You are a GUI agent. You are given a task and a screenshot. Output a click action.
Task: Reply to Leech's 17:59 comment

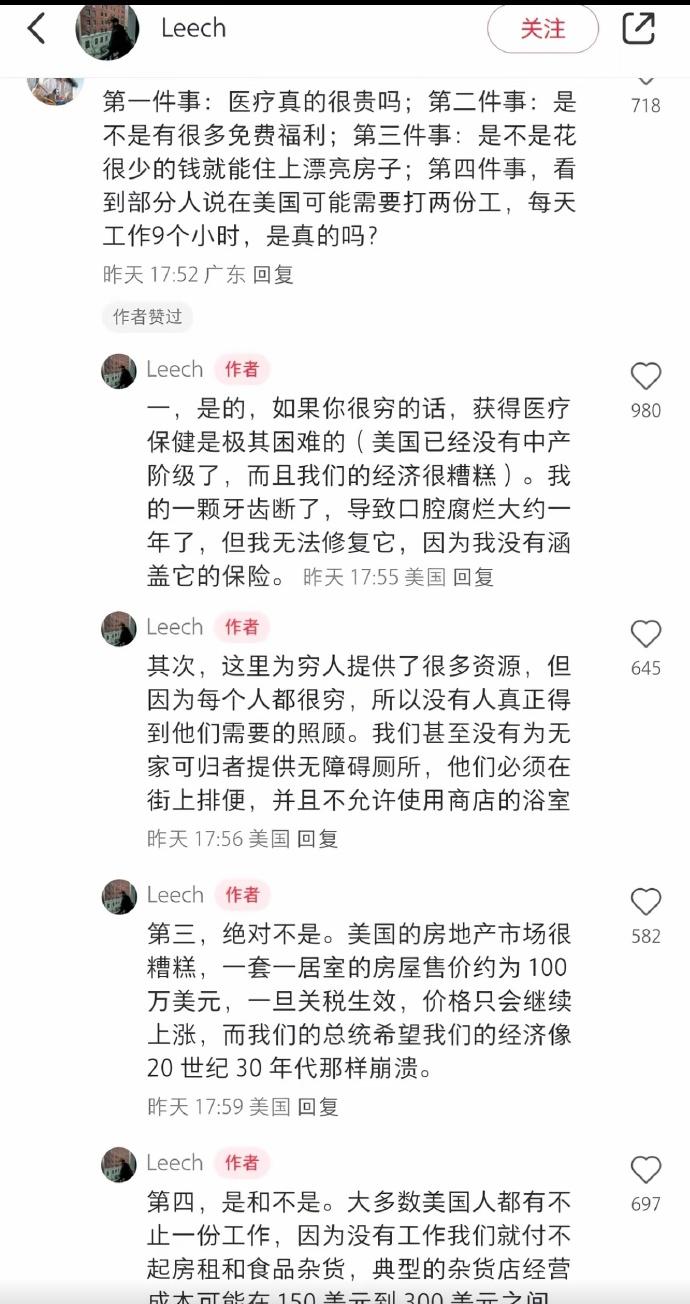(318, 1107)
